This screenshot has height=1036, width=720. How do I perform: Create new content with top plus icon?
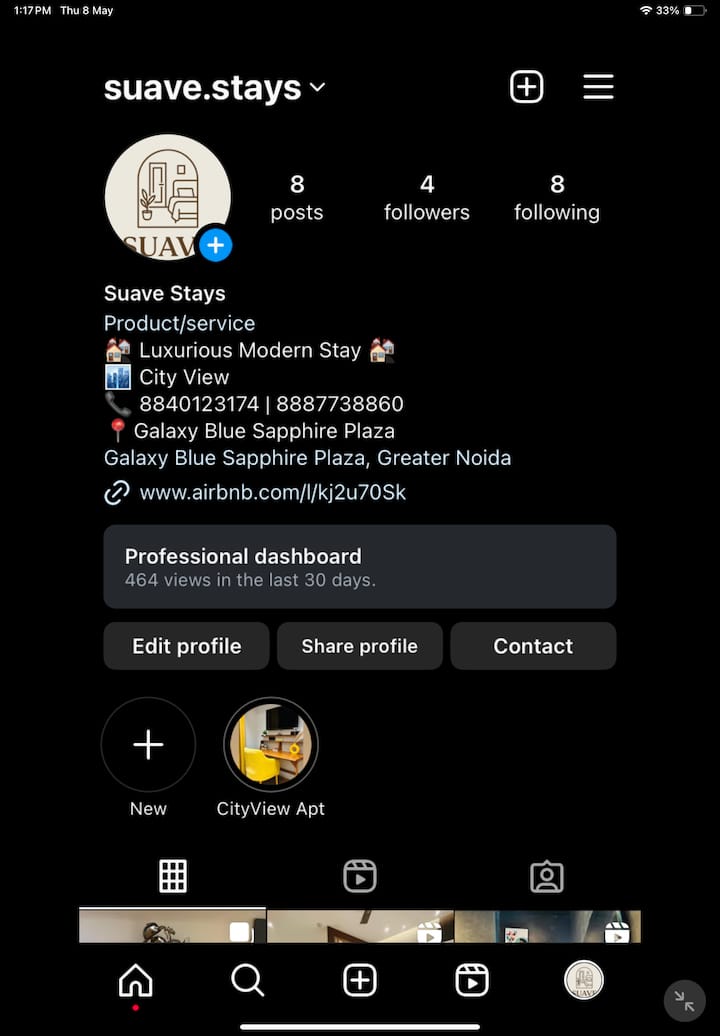[x=526, y=87]
